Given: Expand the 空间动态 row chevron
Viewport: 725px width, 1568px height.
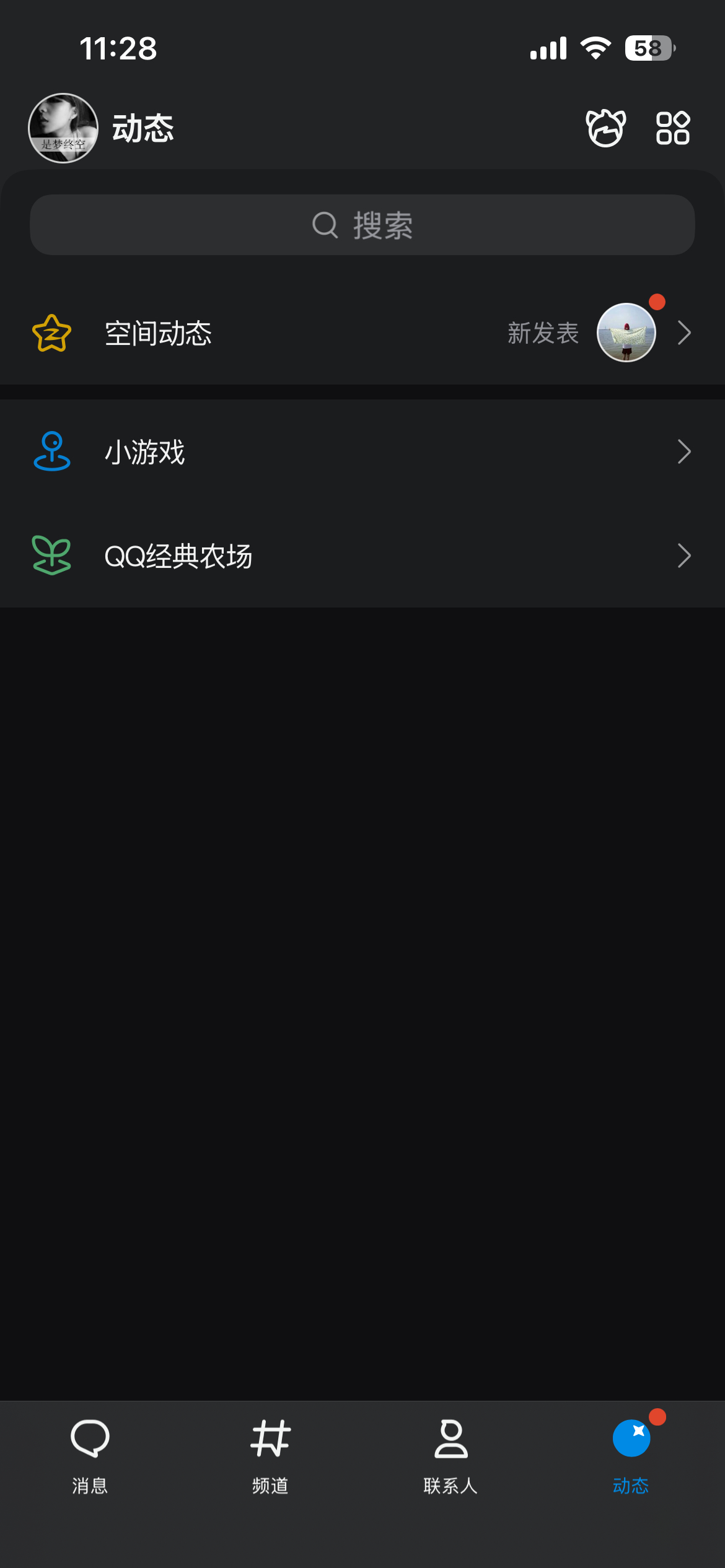Looking at the screenshot, I should [684, 333].
